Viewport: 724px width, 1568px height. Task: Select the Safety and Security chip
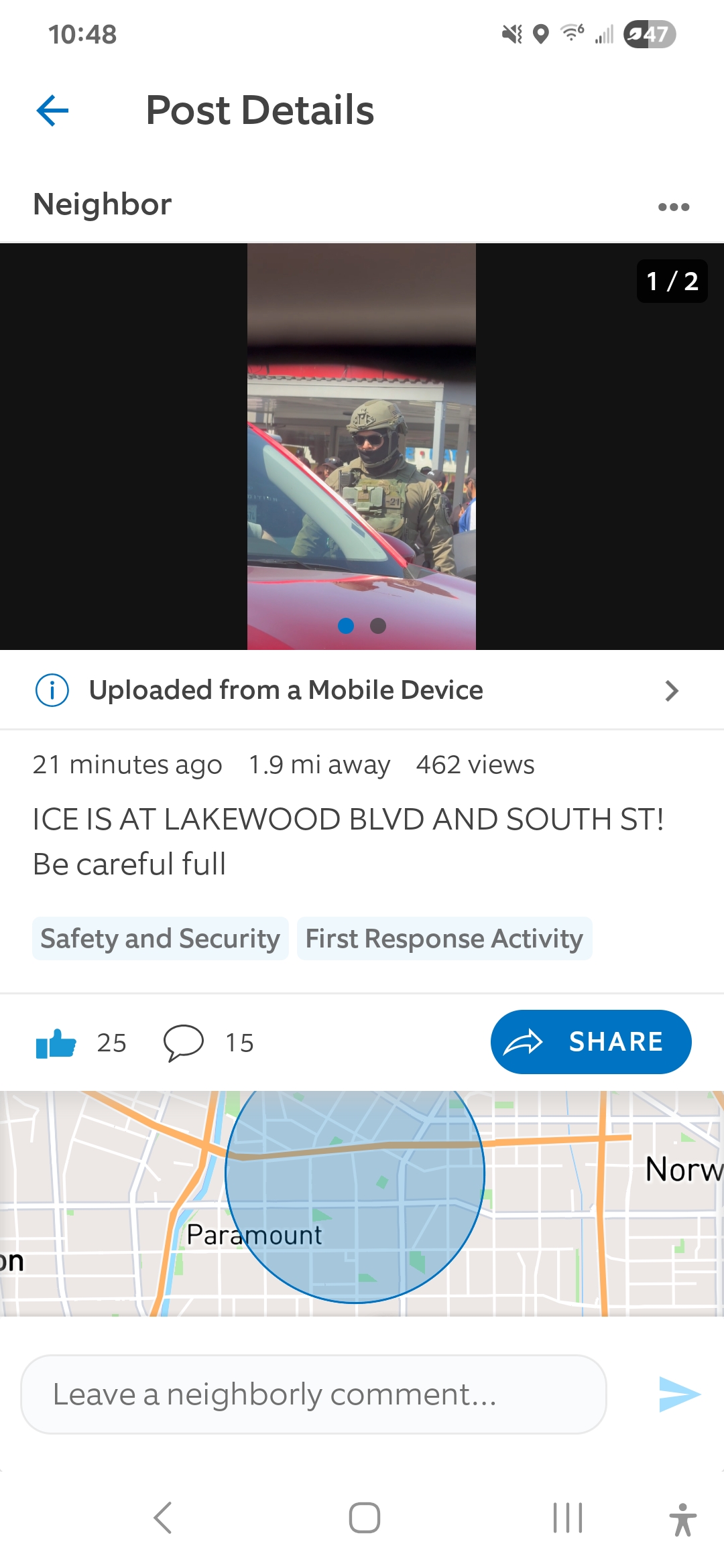coord(160,938)
